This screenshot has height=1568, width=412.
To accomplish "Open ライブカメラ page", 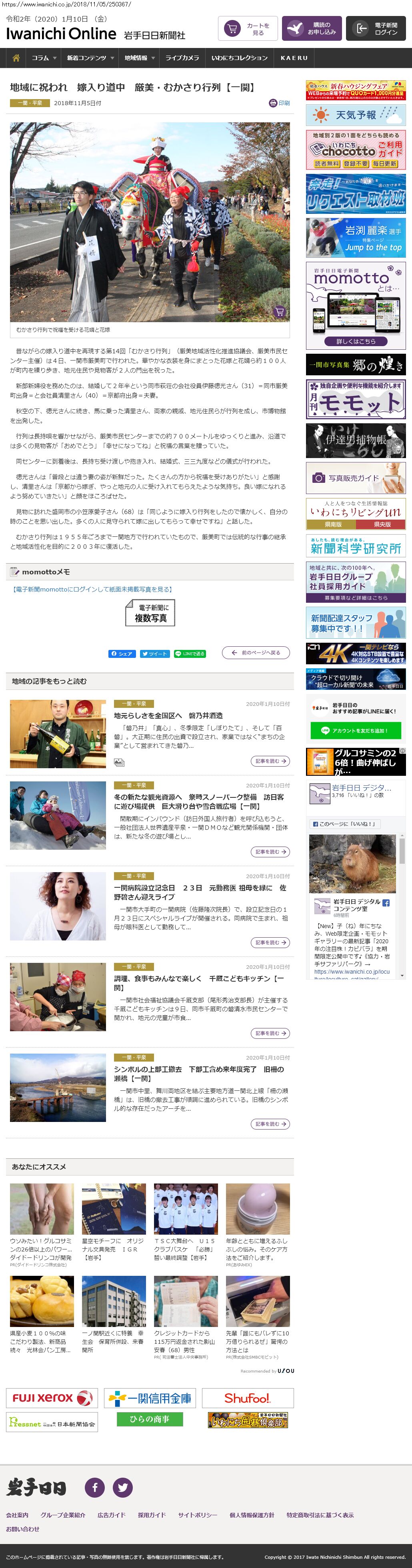I will point(182,58).
